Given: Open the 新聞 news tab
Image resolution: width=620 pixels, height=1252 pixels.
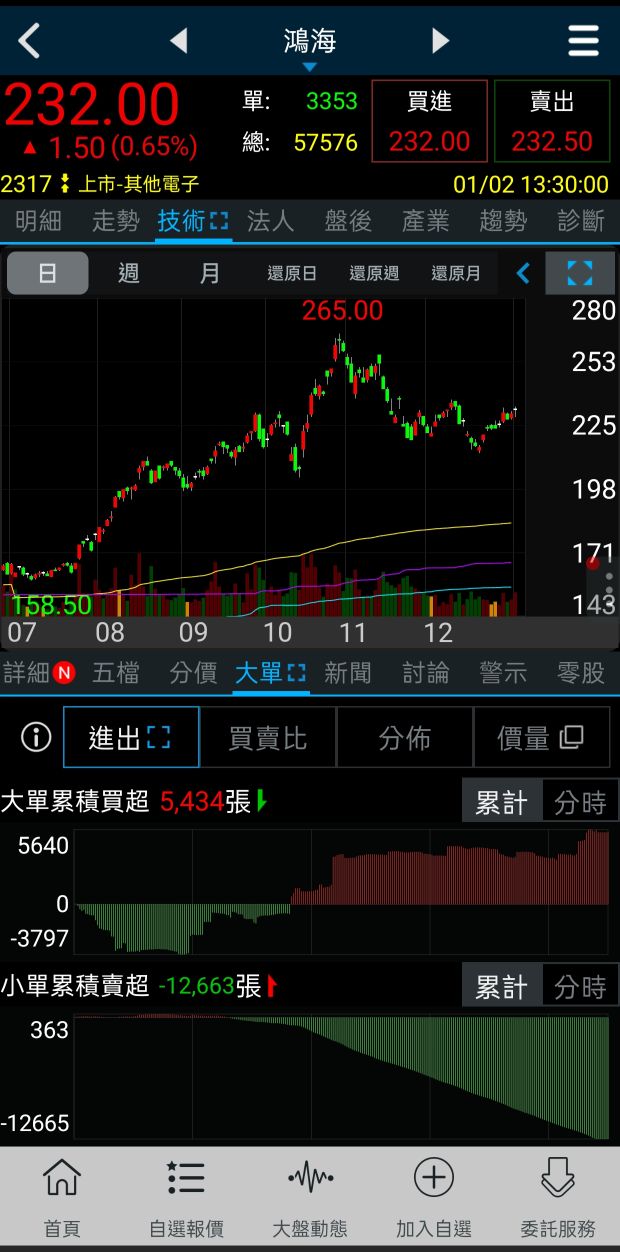Looking at the screenshot, I should [348, 673].
